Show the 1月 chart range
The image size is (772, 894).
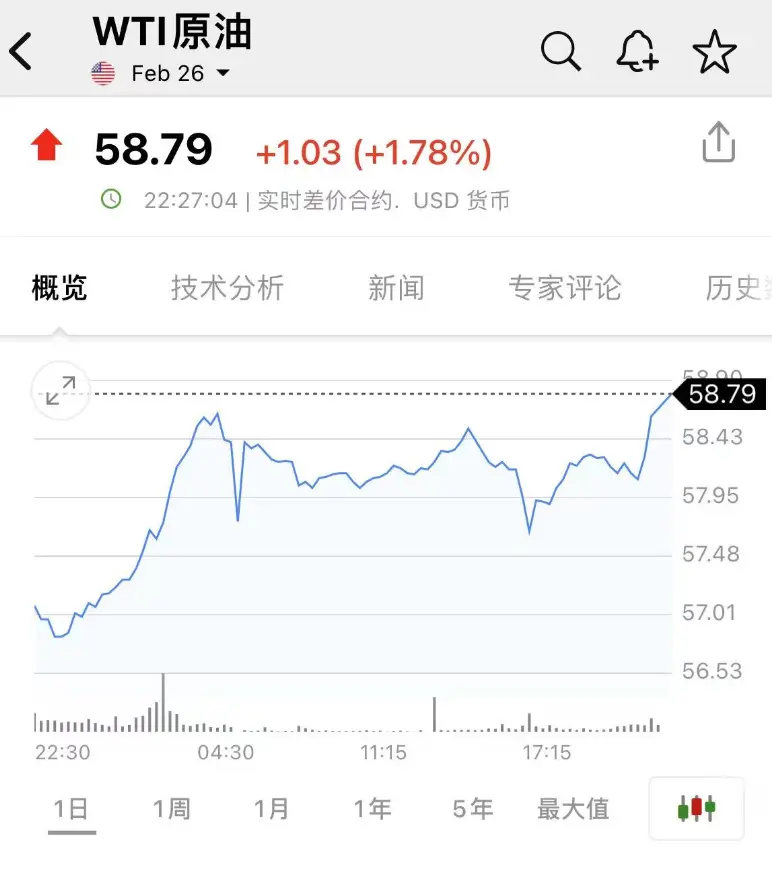tap(271, 808)
